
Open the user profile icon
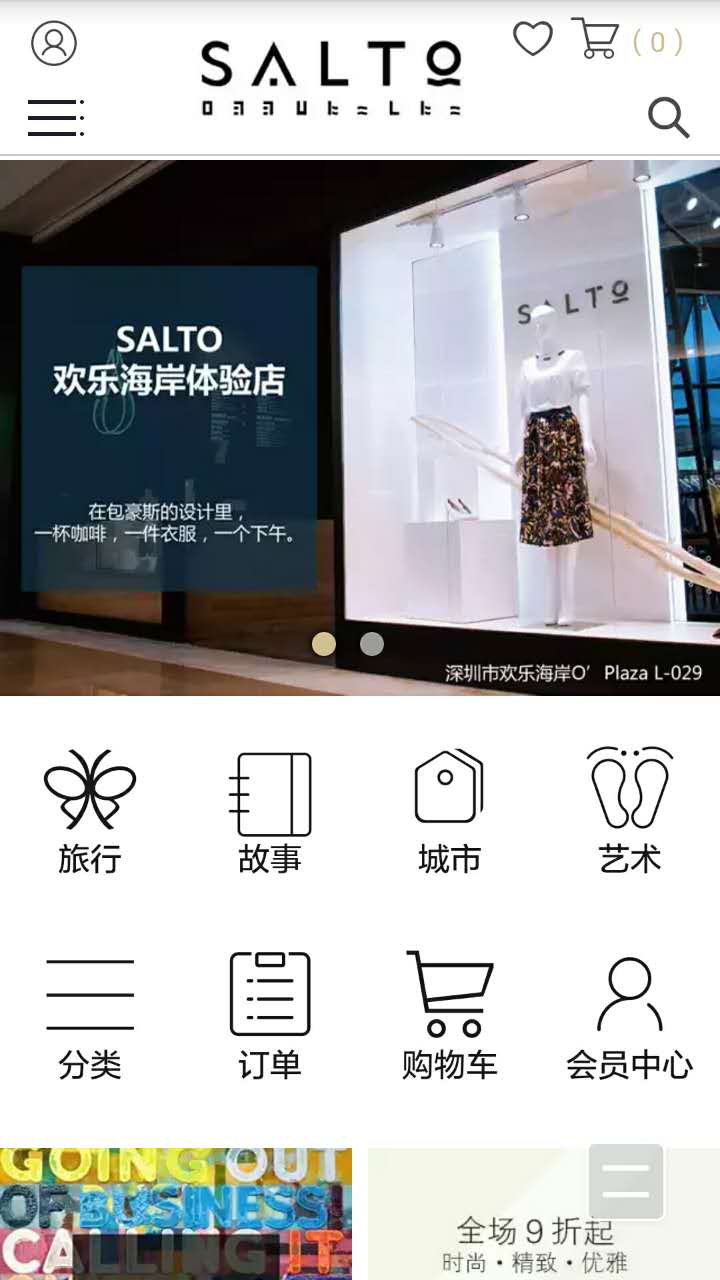point(54,43)
